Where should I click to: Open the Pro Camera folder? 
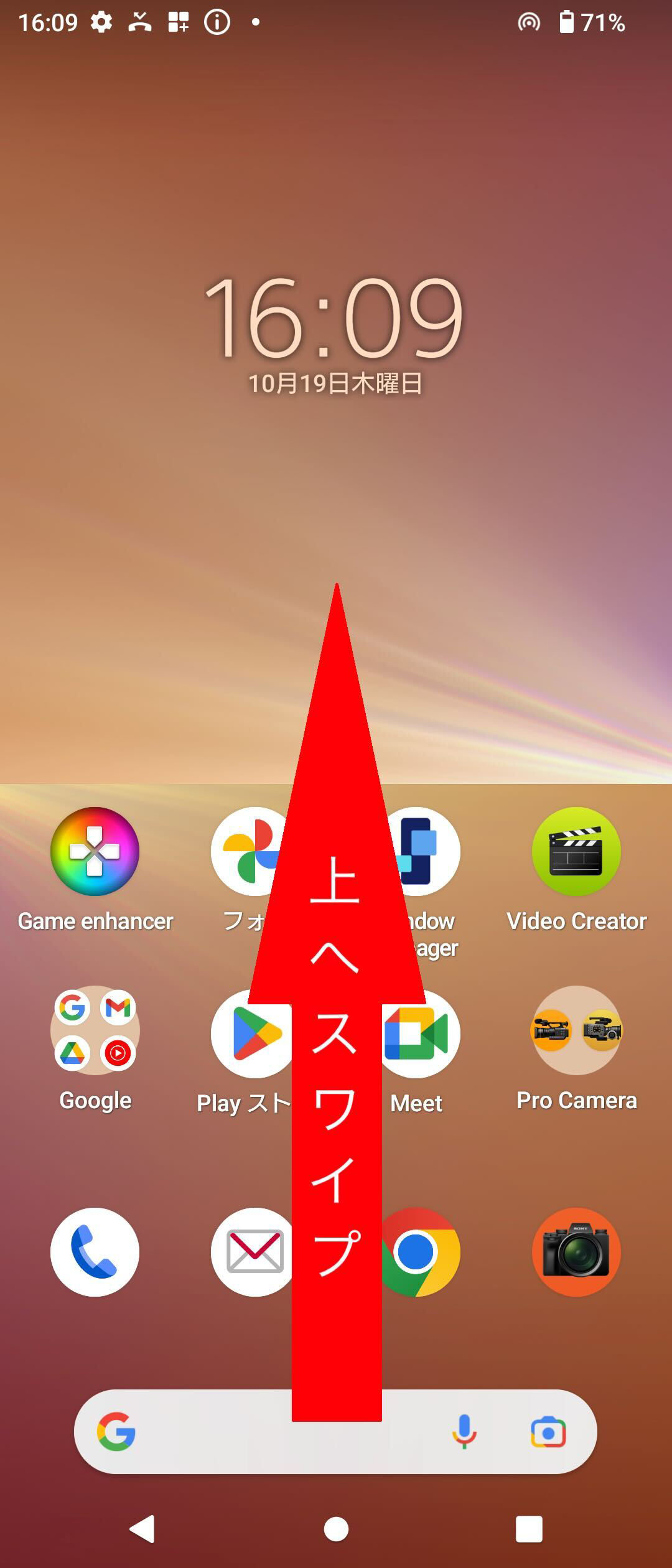(x=576, y=1030)
